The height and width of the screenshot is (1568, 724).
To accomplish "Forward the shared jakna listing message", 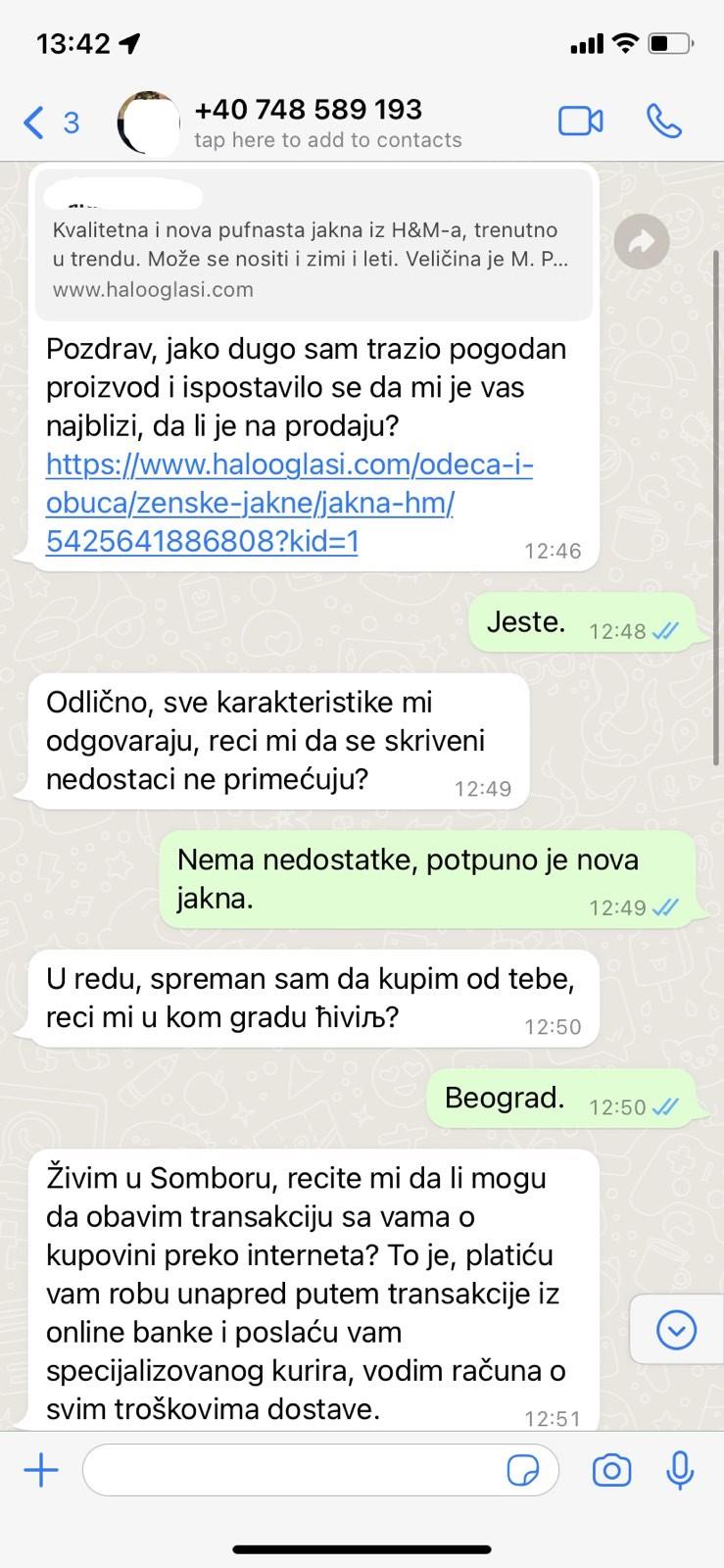I will (642, 241).
